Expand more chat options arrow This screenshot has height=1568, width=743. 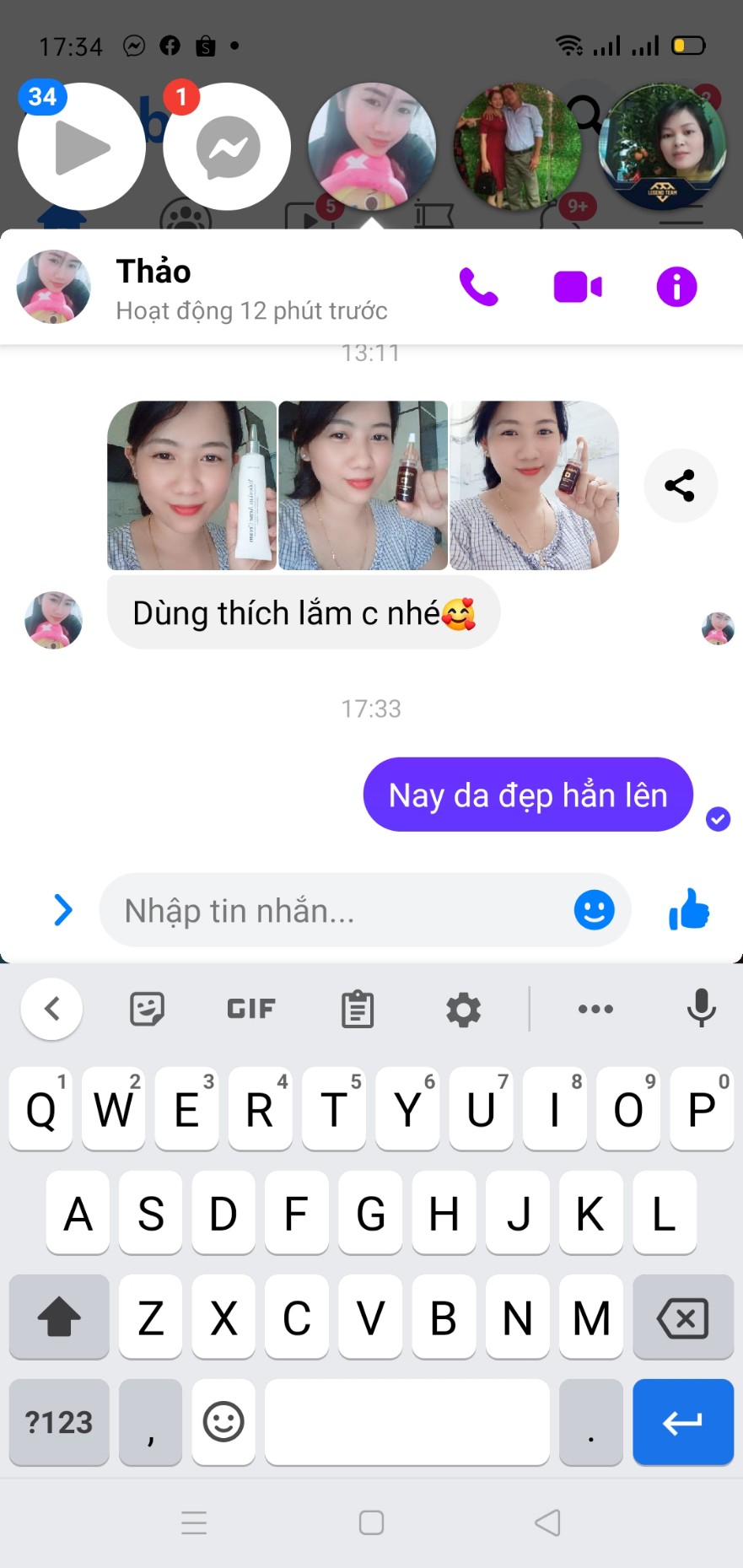pyautogui.click(x=62, y=910)
